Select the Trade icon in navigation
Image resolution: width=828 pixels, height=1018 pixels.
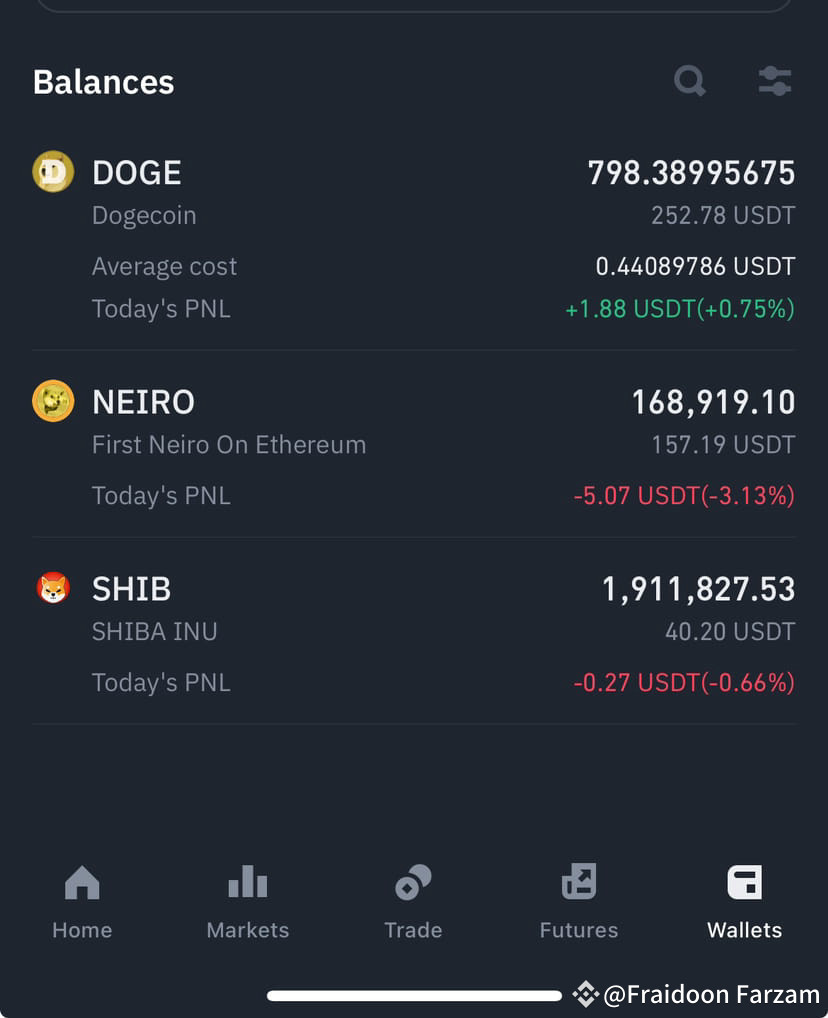[413, 881]
